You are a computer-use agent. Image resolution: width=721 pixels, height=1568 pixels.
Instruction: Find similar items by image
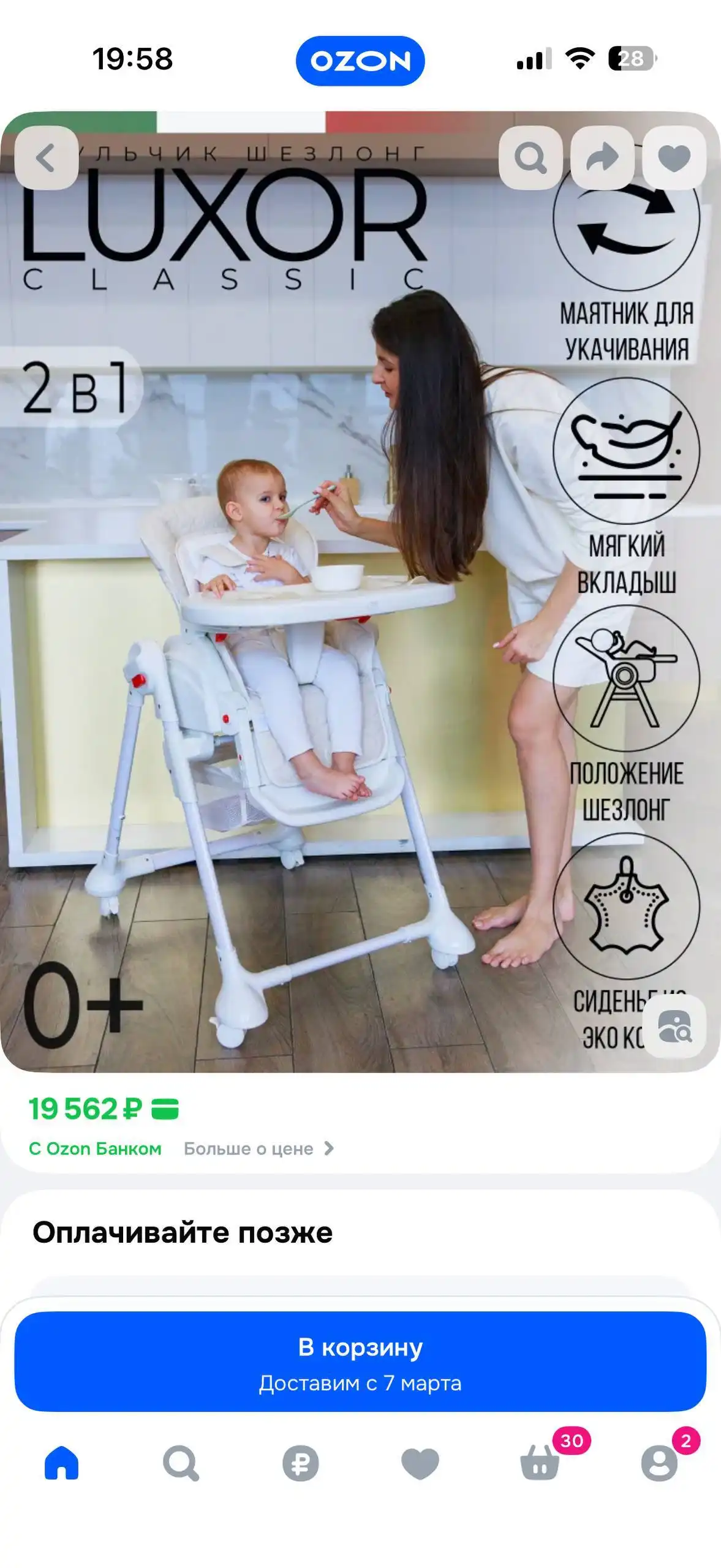tap(674, 1027)
